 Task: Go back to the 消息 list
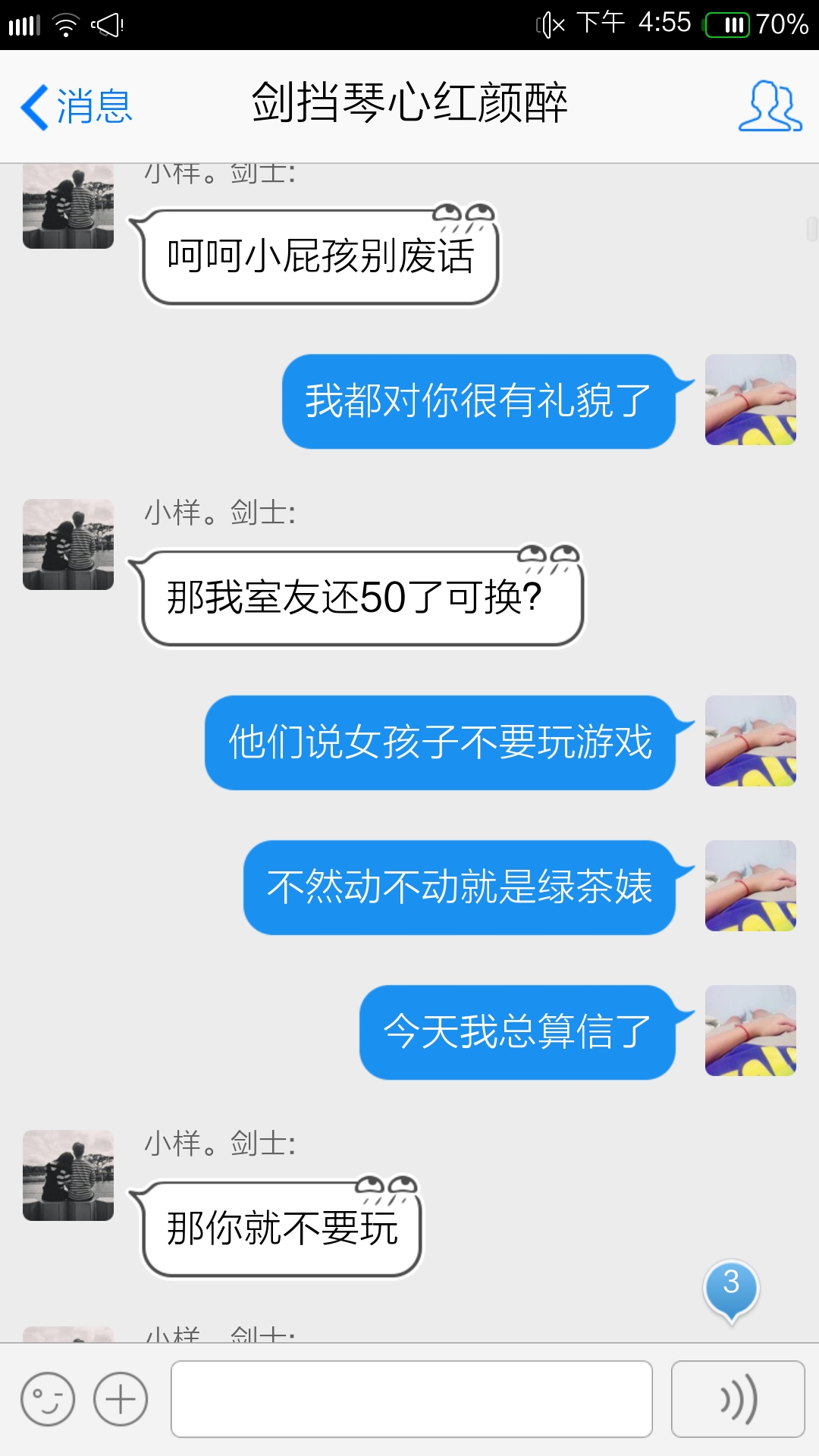point(76,106)
